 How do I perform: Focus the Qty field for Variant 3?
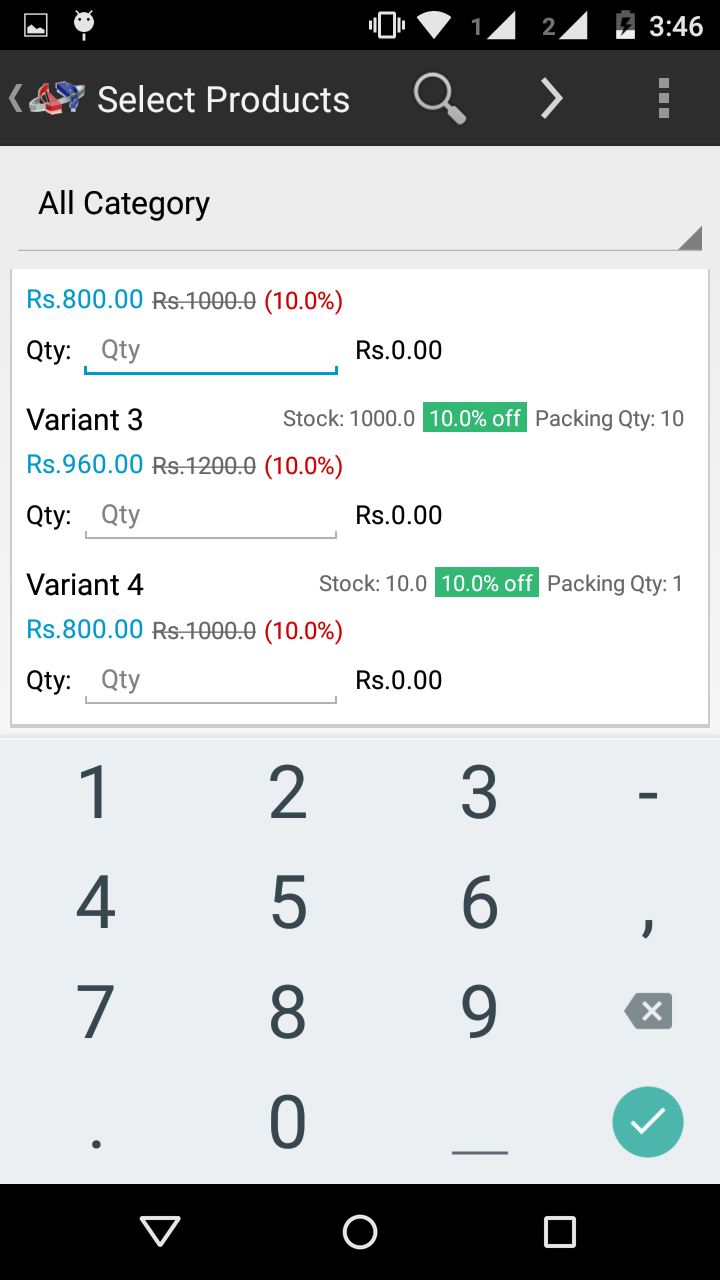click(211, 516)
